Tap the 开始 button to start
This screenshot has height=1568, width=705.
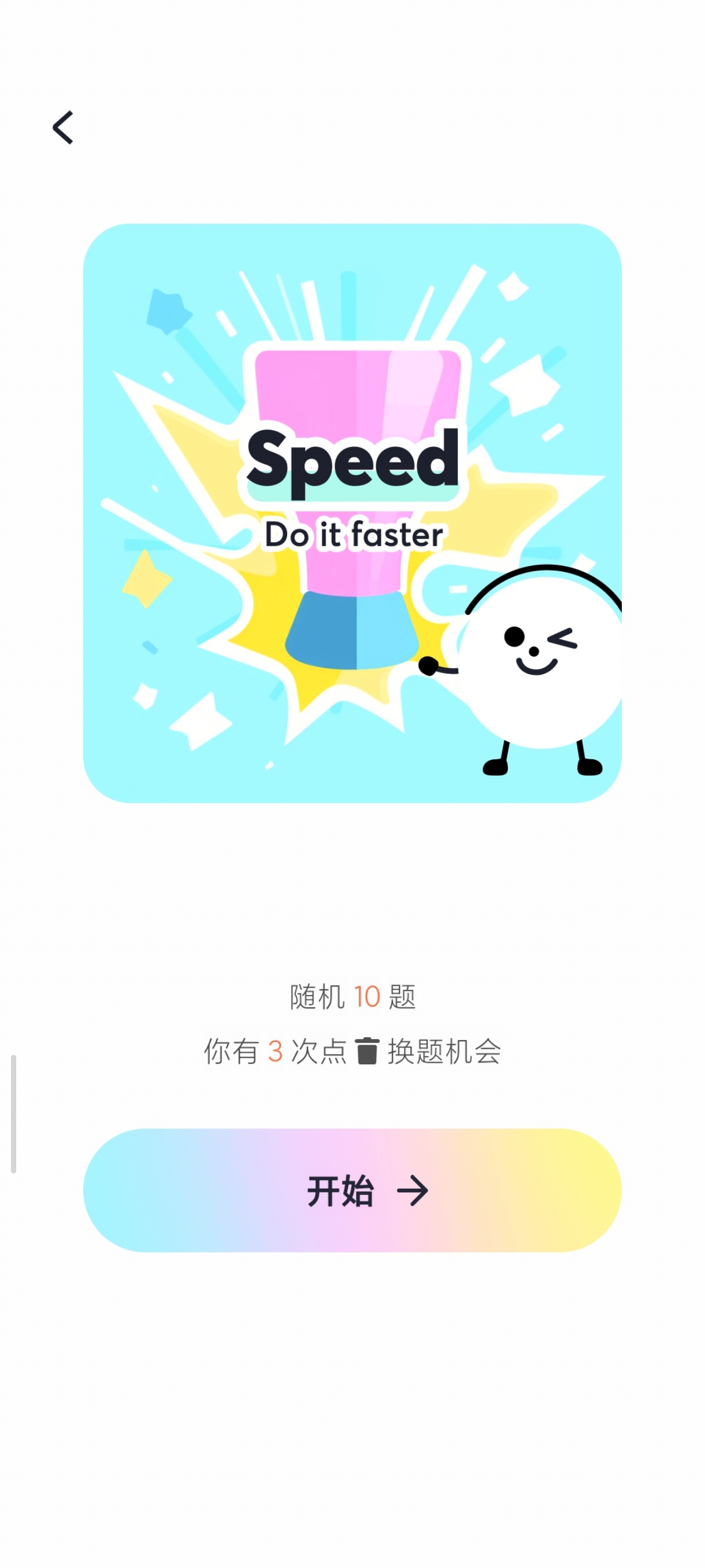(x=352, y=1190)
